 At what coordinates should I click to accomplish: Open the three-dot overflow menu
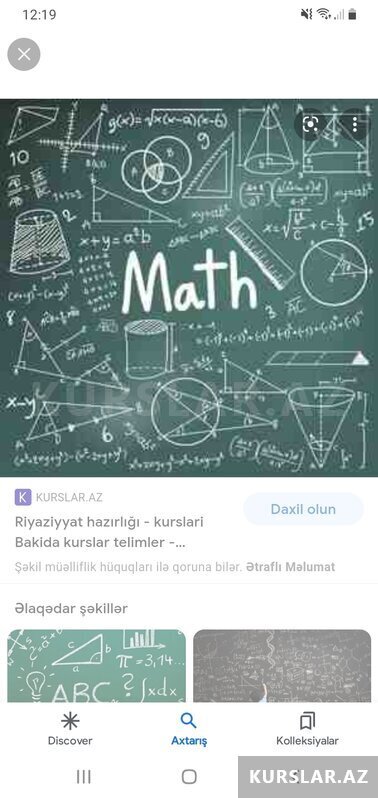coord(355,124)
